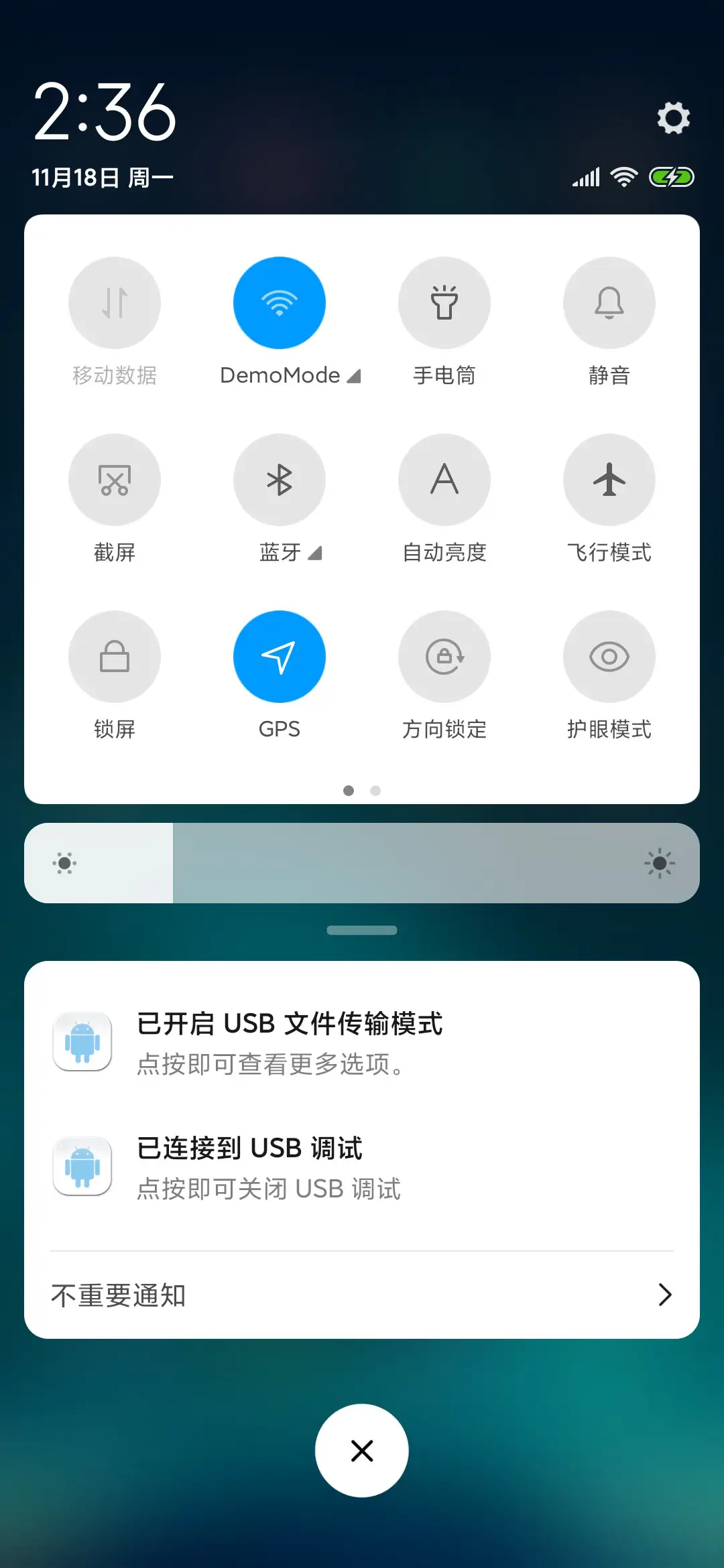Take a screenshot with the 截屏 tile

click(115, 479)
